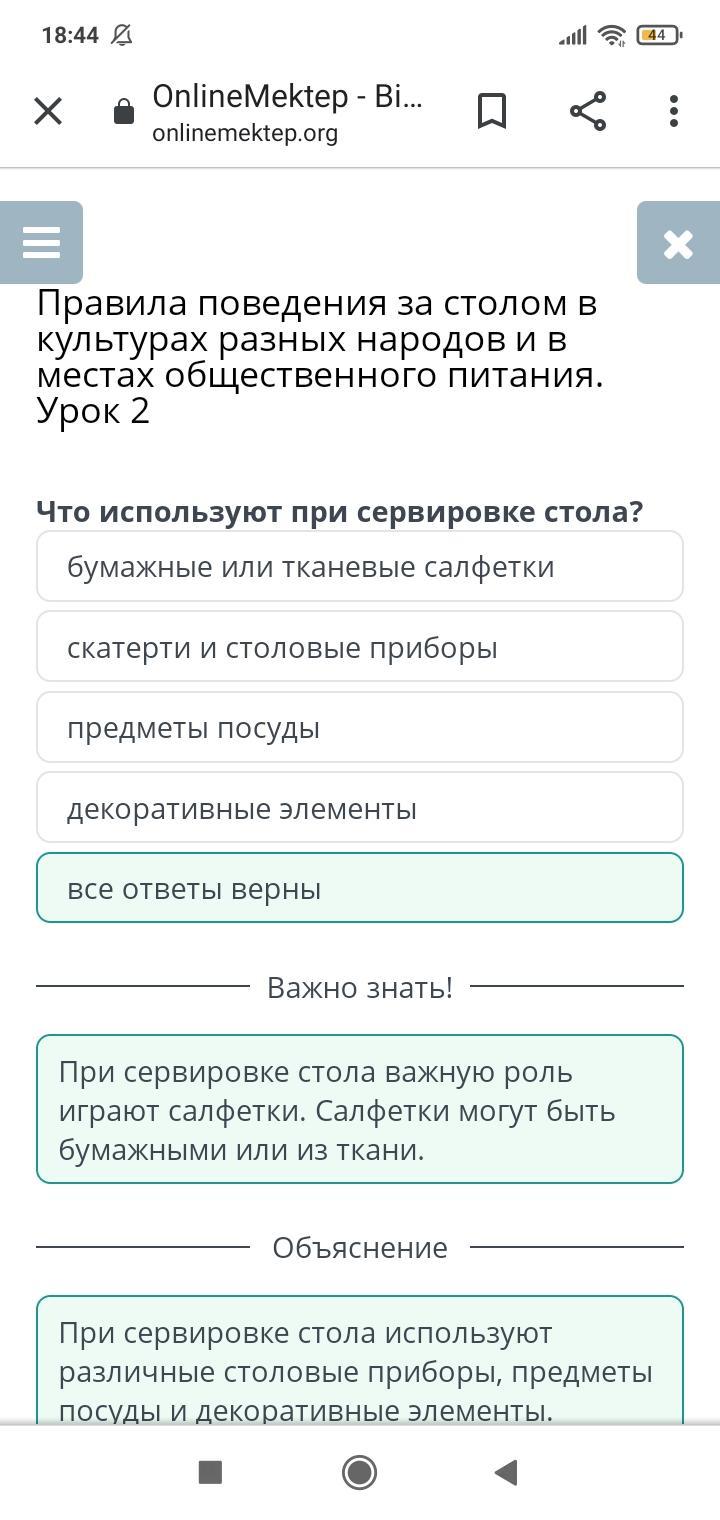Choose answer "скатерти и столовые приборы"
Viewport: 720px width, 1520px height.
click(360, 648)
